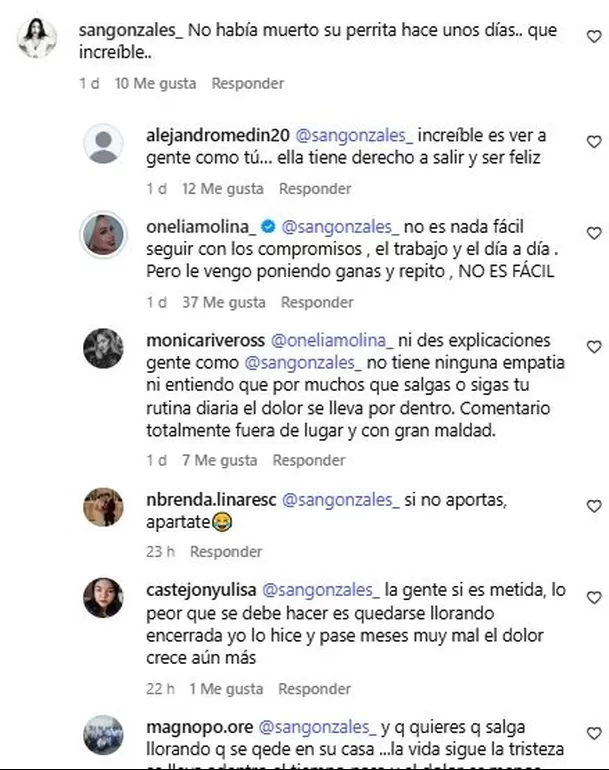Like nbrenda.linaresc's comment
This screenshot has height=770, width=609.
point(594,506)
